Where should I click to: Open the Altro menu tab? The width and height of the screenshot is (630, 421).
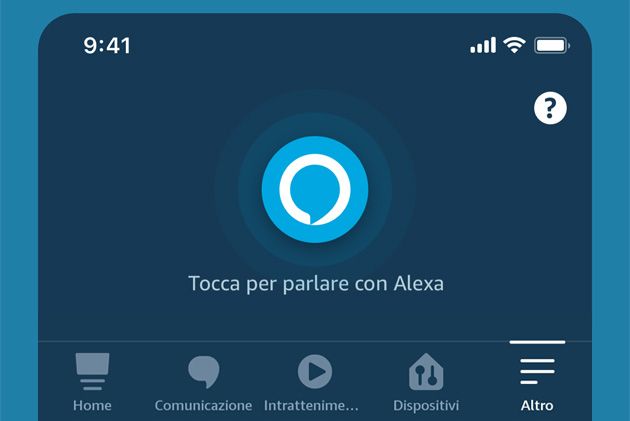pos(537,382)
